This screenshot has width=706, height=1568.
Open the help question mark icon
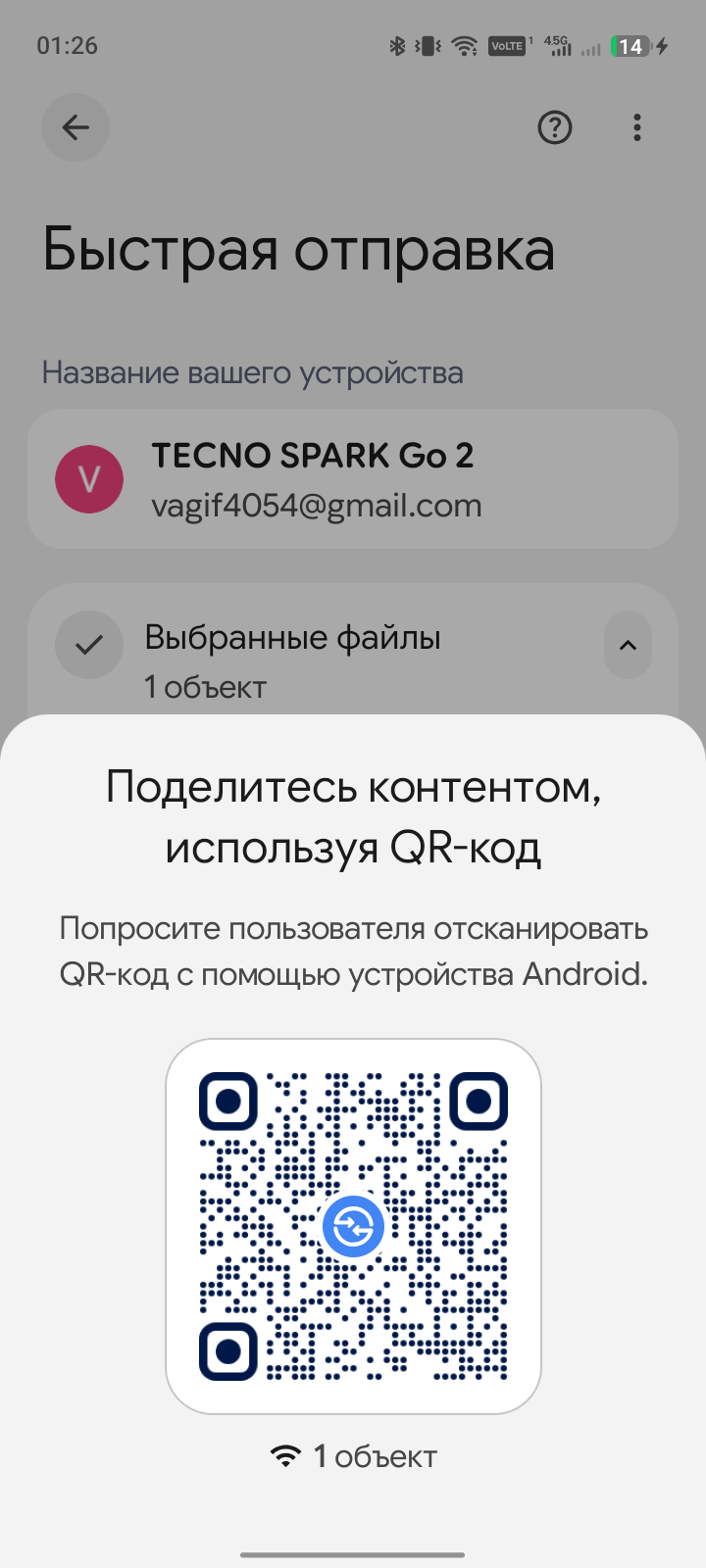555,127
